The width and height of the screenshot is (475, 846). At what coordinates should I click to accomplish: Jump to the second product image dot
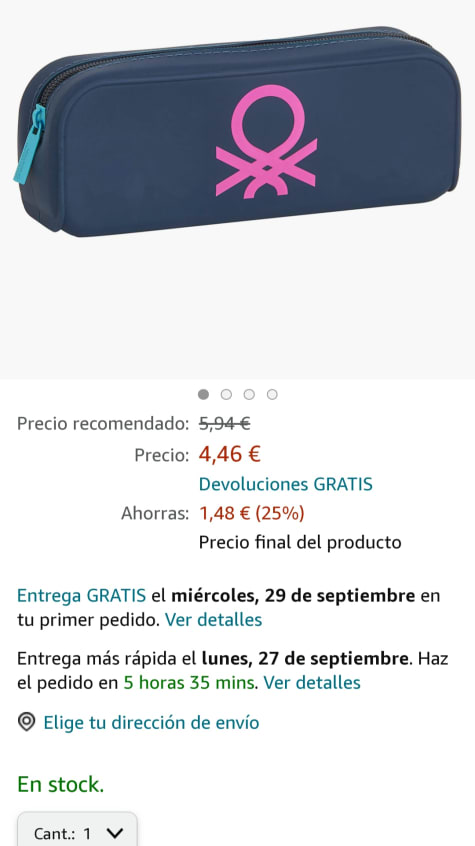click(226, 394)
